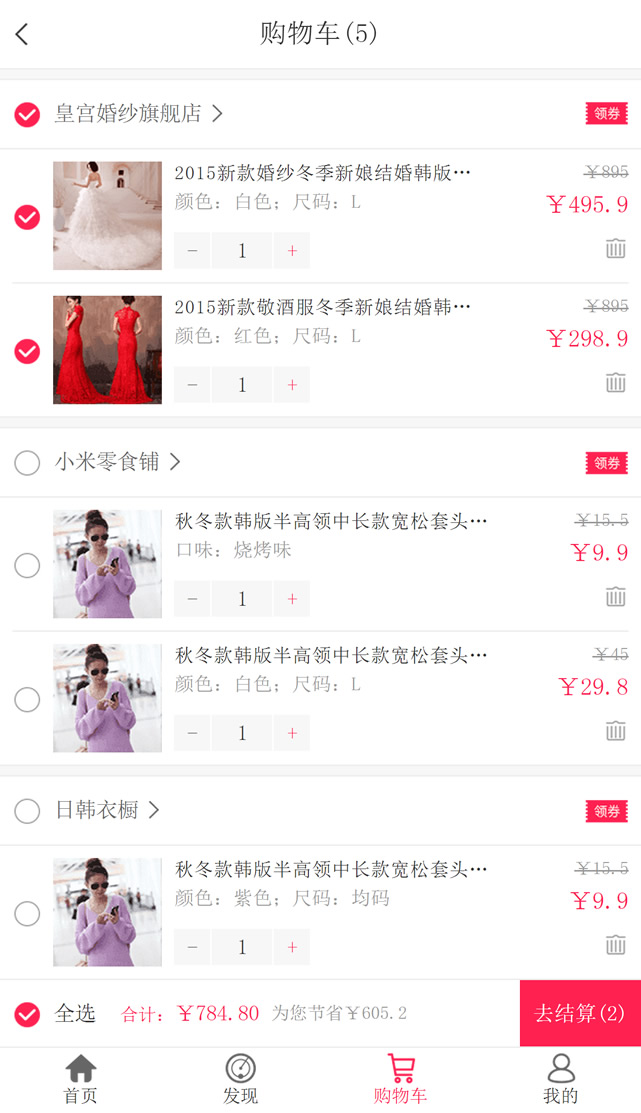
Task: Open the 日韩衣橱 store page
Action: pyautogui.click(x=107, y=810)
